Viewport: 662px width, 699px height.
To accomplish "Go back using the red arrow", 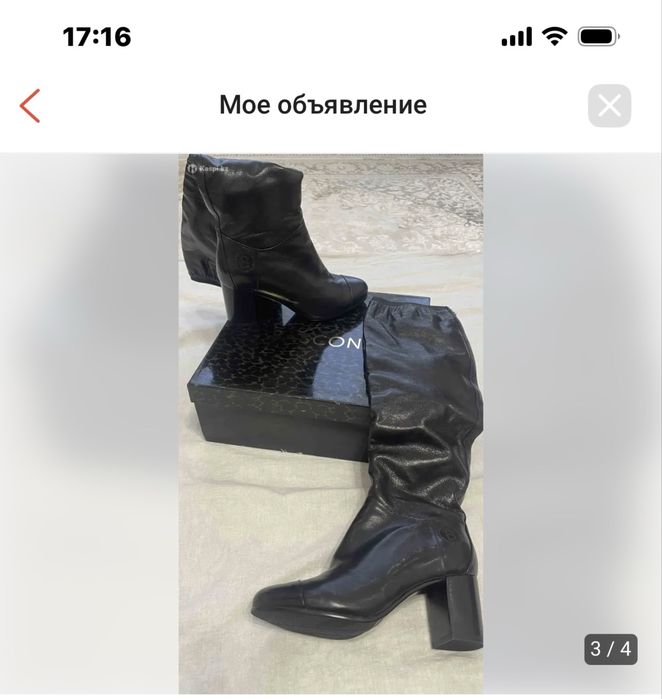I will click(x=30, y=106).
